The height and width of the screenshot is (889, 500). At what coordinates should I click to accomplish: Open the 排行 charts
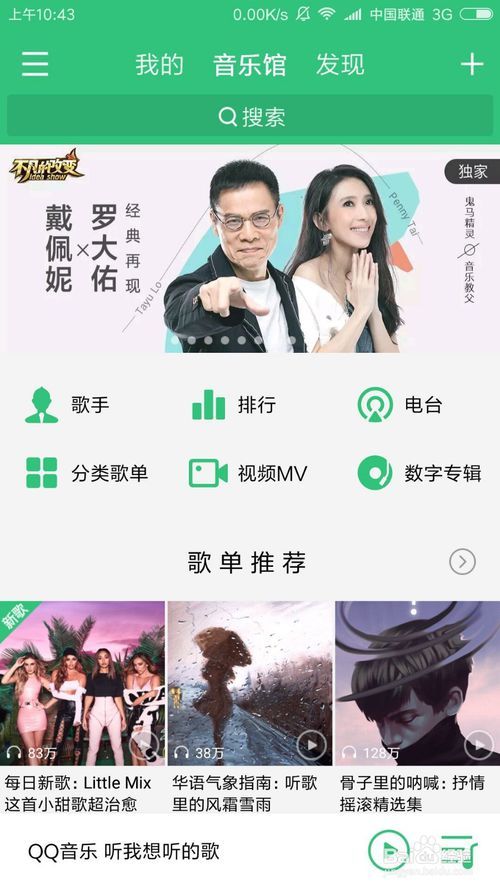[x=234, y=405]
